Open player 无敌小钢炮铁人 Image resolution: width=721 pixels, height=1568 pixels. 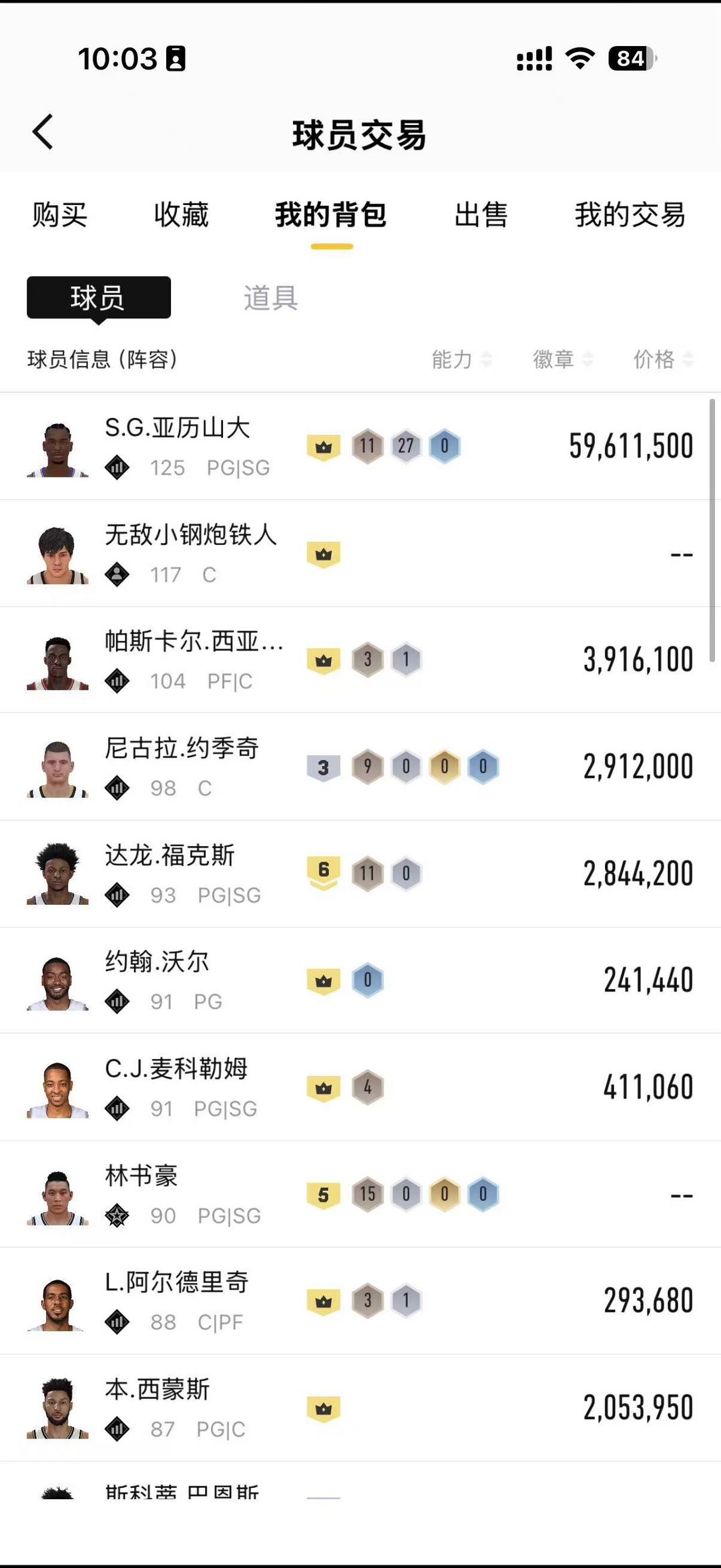[x=360, y=553]
